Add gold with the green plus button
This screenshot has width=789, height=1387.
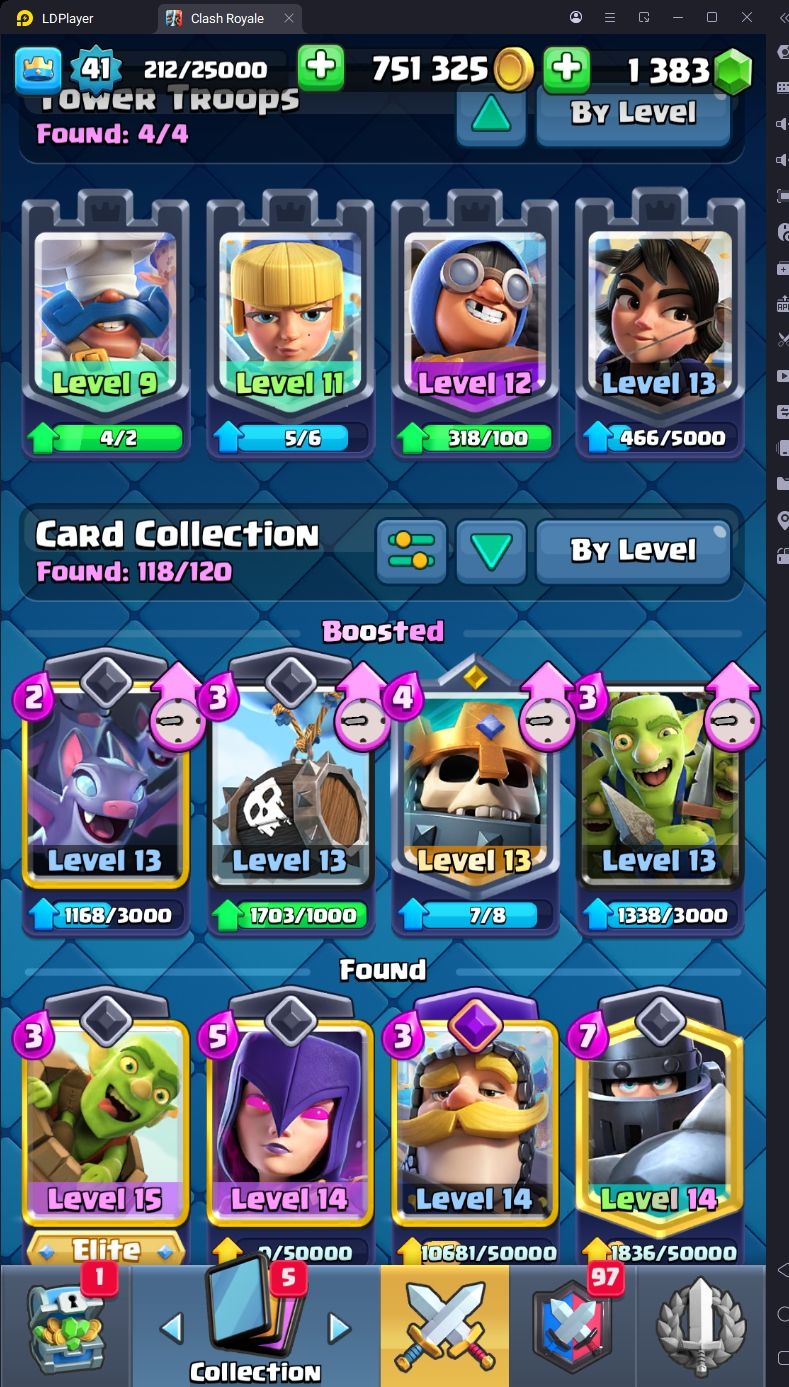click(321, 67)
